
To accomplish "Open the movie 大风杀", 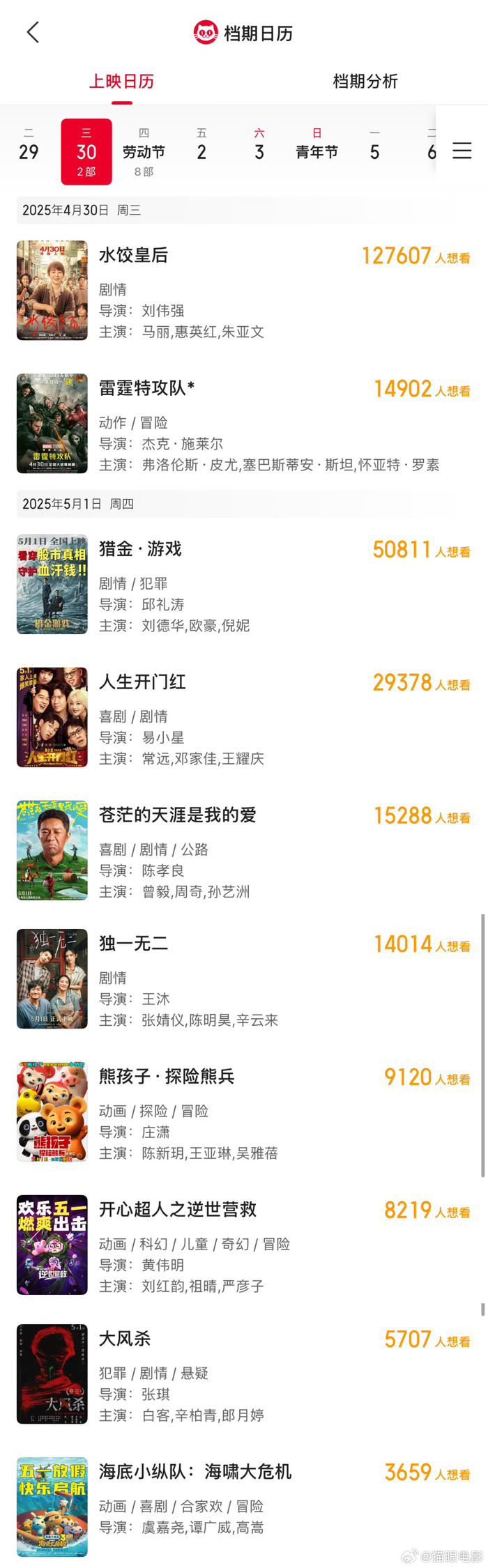I will tap(125, 1339).
